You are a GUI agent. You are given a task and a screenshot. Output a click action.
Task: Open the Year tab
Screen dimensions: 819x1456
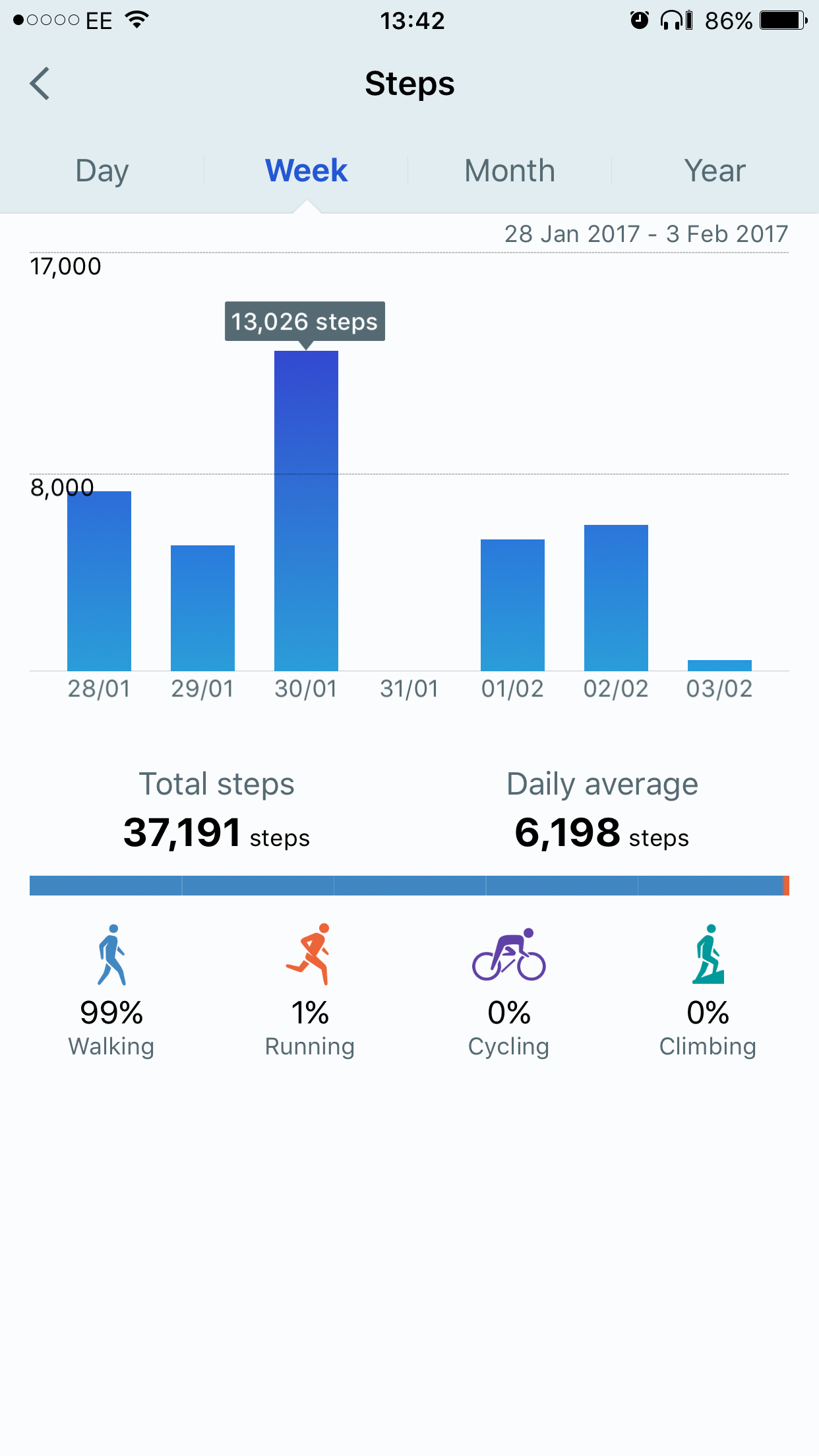tap(715, 171)
